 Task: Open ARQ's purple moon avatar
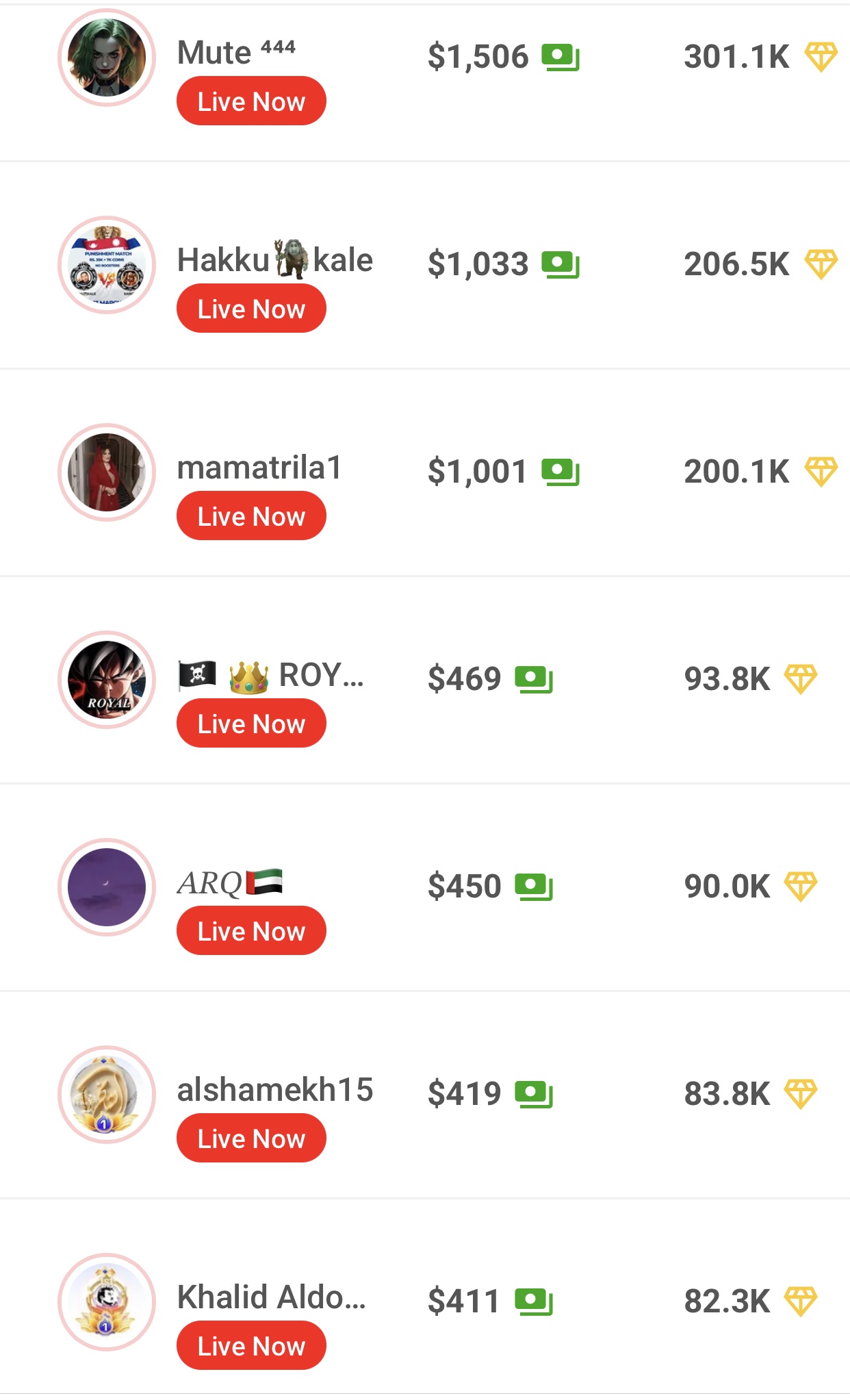point(107,887)
